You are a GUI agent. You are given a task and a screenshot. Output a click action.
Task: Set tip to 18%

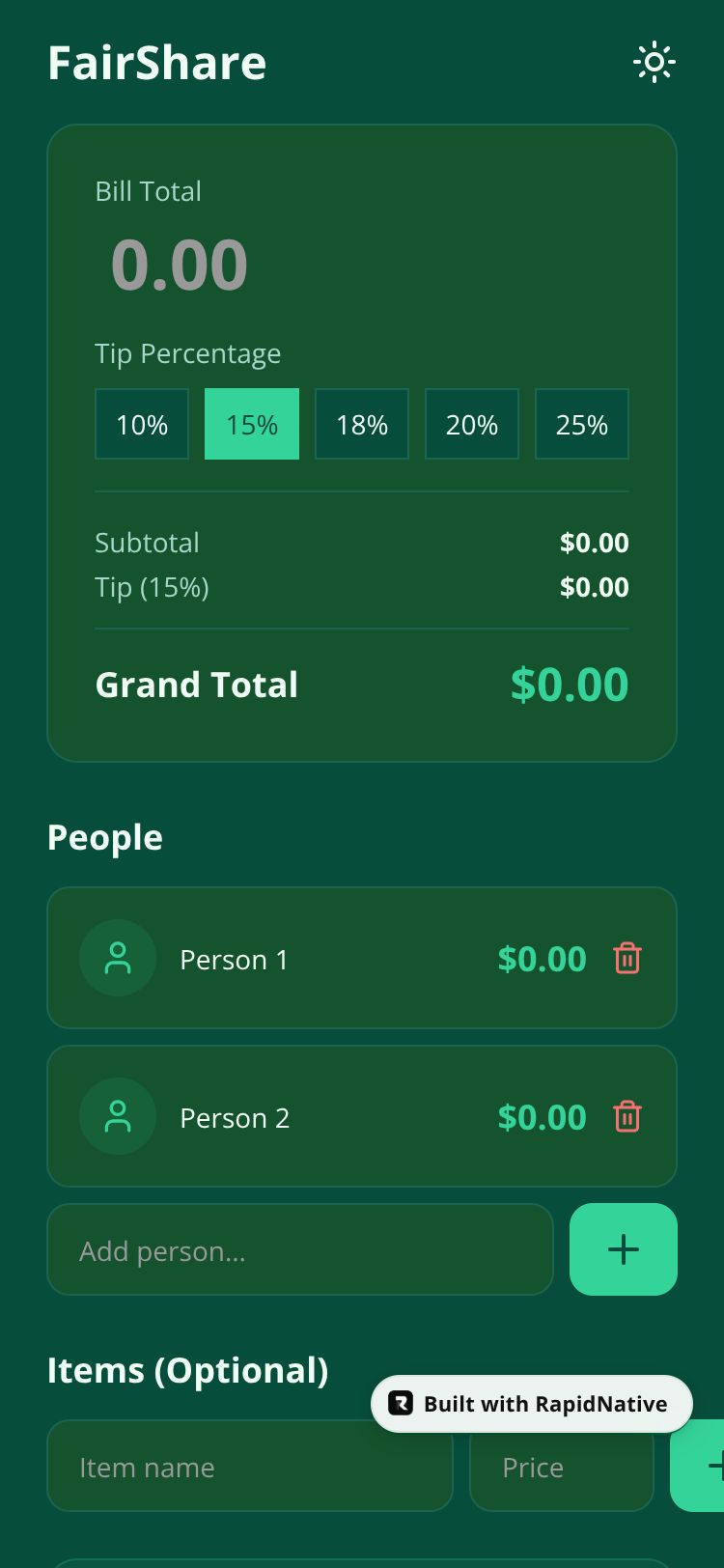tap(362, 424)
